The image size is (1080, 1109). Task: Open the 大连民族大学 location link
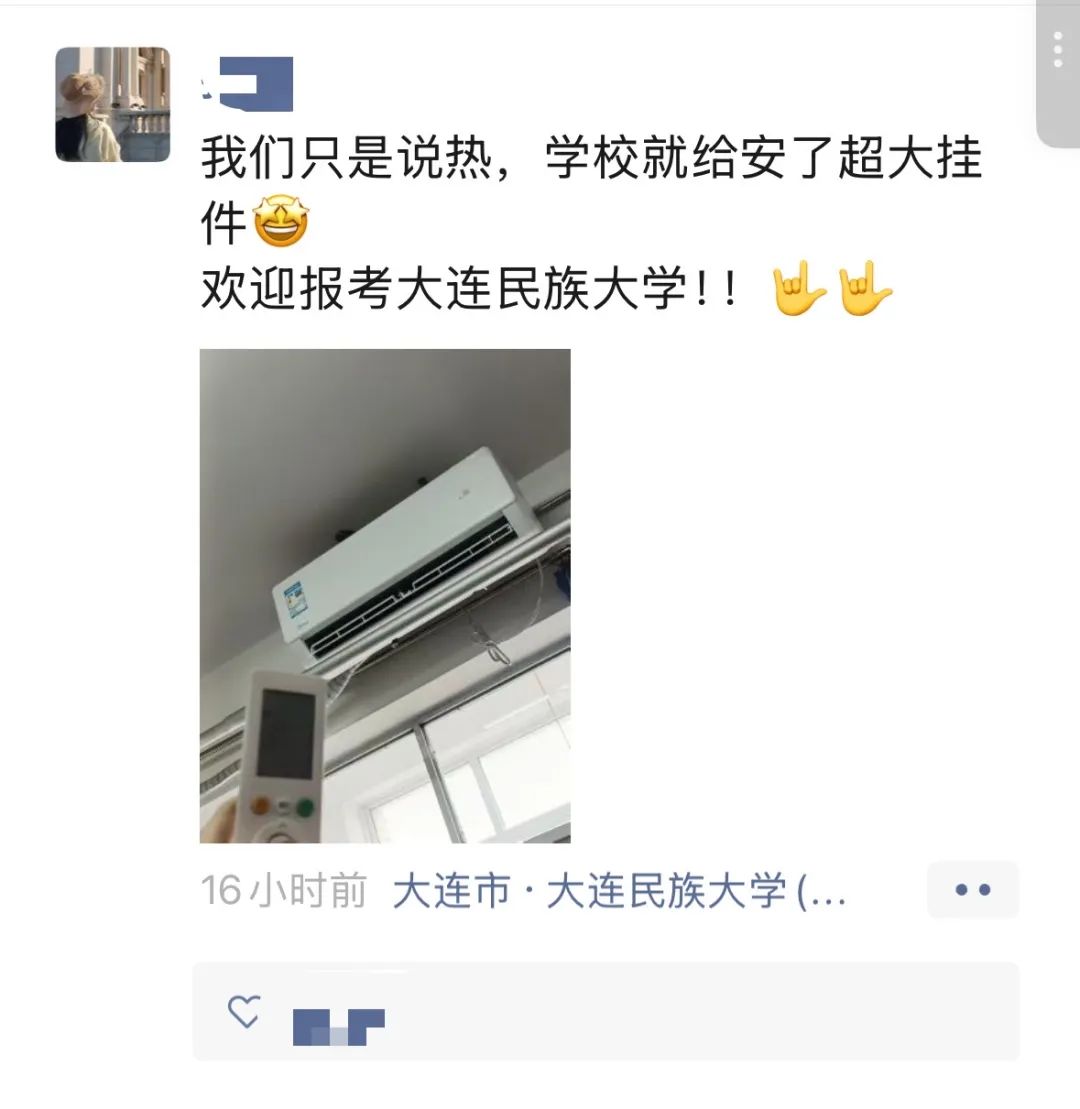pyautogui.click(x=620, y=890)
